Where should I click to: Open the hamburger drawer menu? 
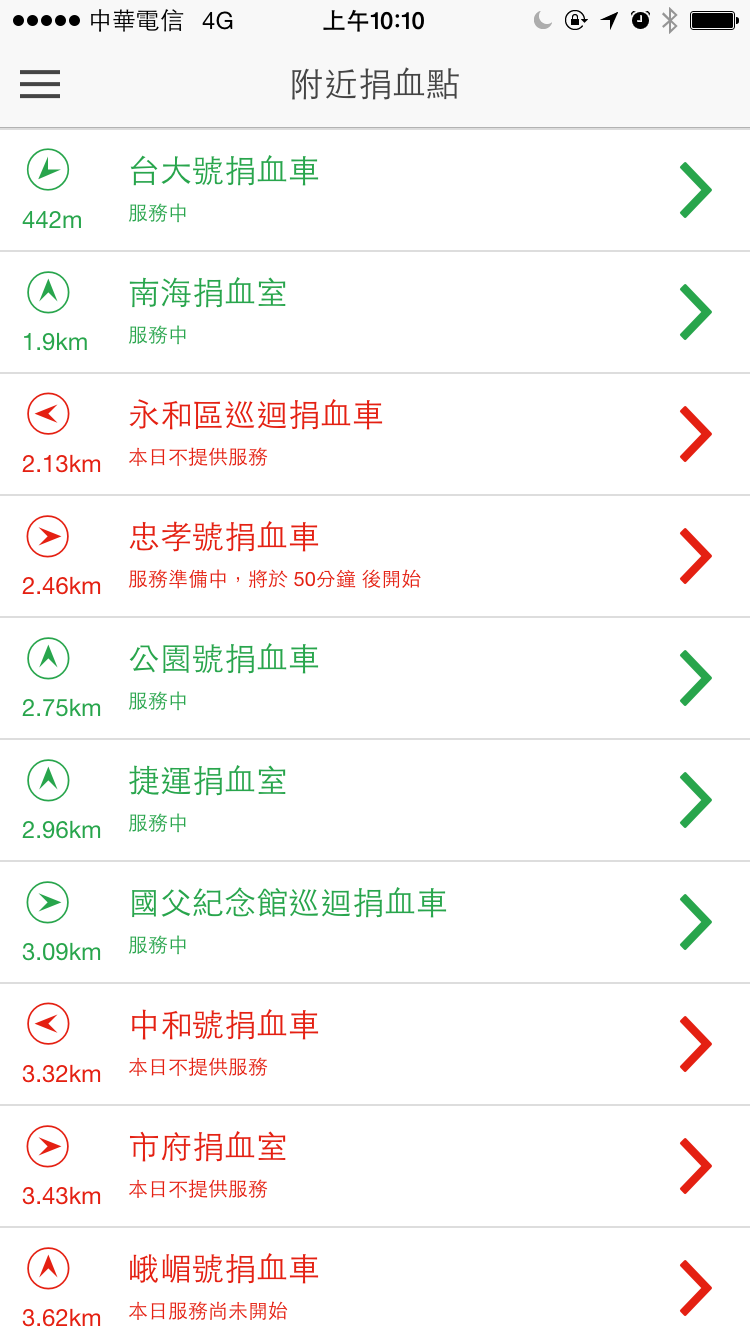pyautogui.click(x=40, y=84)
